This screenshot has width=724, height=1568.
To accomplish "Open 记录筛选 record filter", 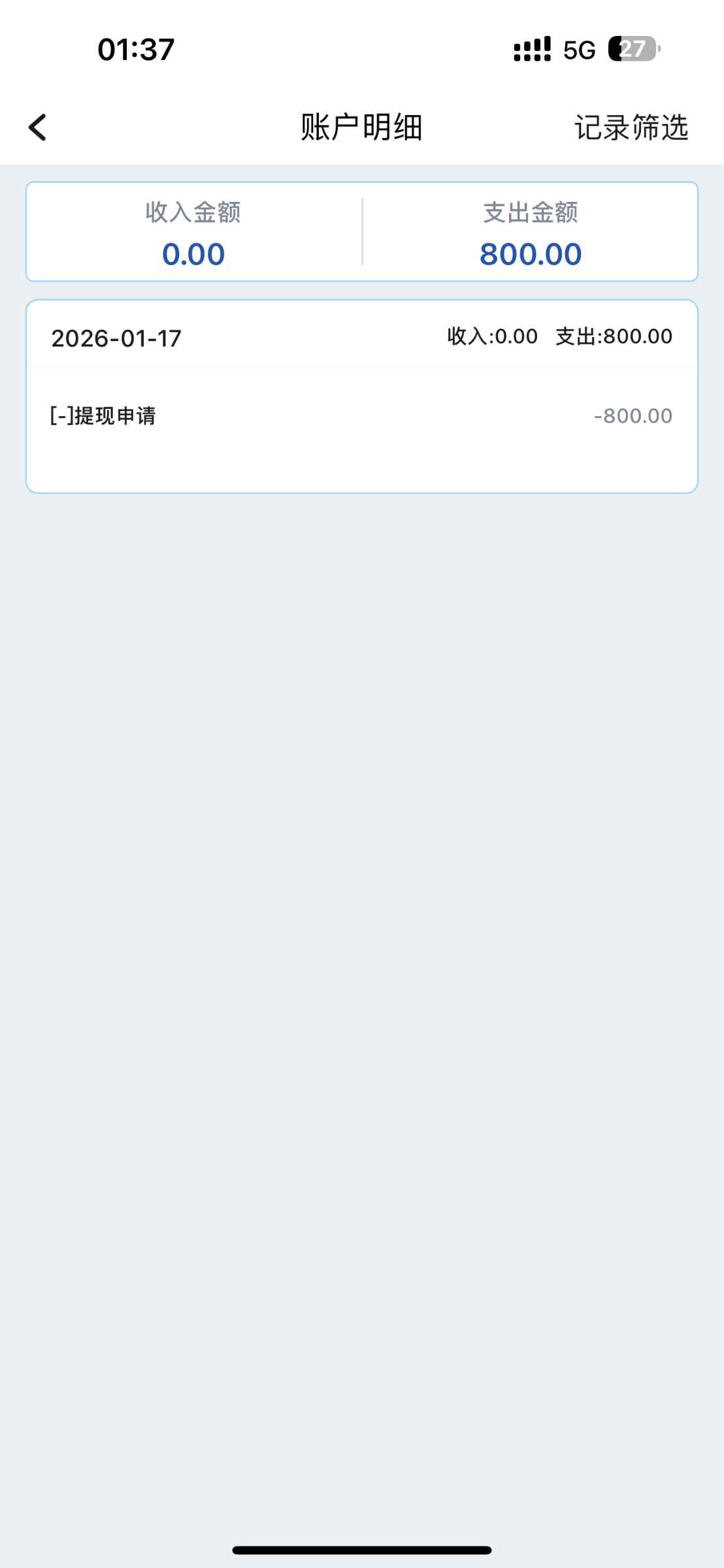I will 631,127.
